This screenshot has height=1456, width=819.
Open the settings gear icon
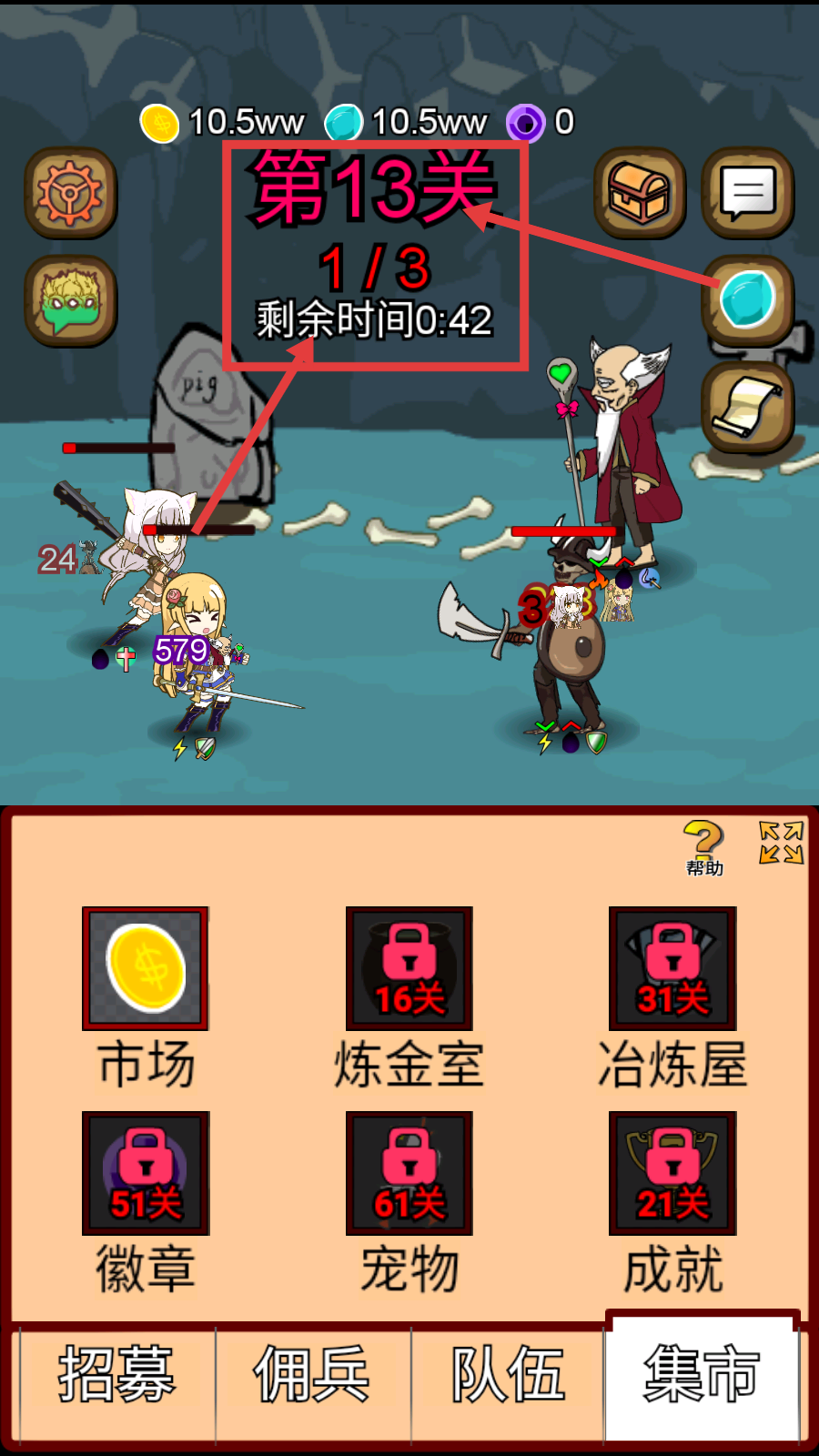[x=70, y=193]
